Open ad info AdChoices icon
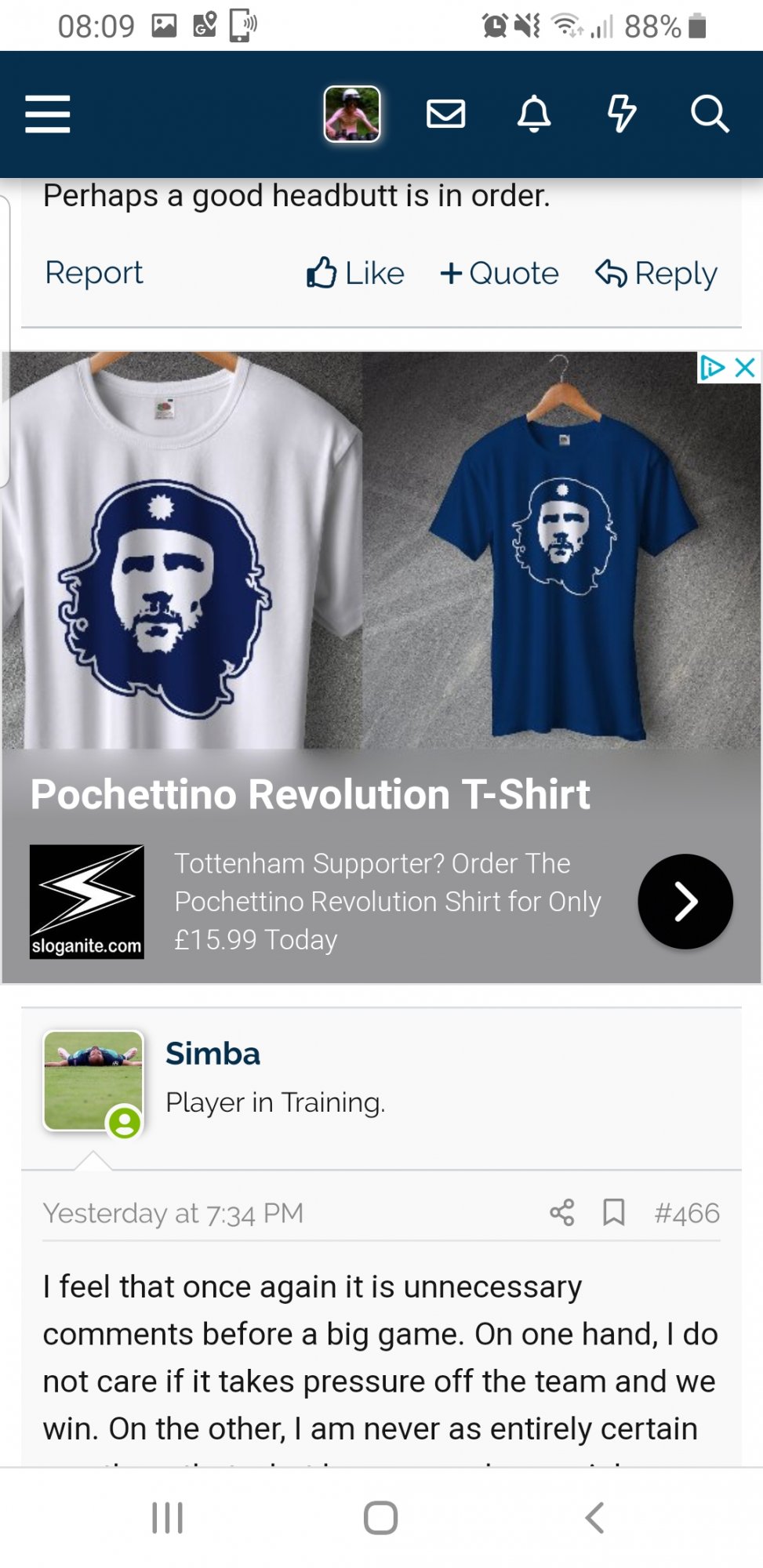Viewport: 763px width, 1568px height. click(x=713, y=367)
